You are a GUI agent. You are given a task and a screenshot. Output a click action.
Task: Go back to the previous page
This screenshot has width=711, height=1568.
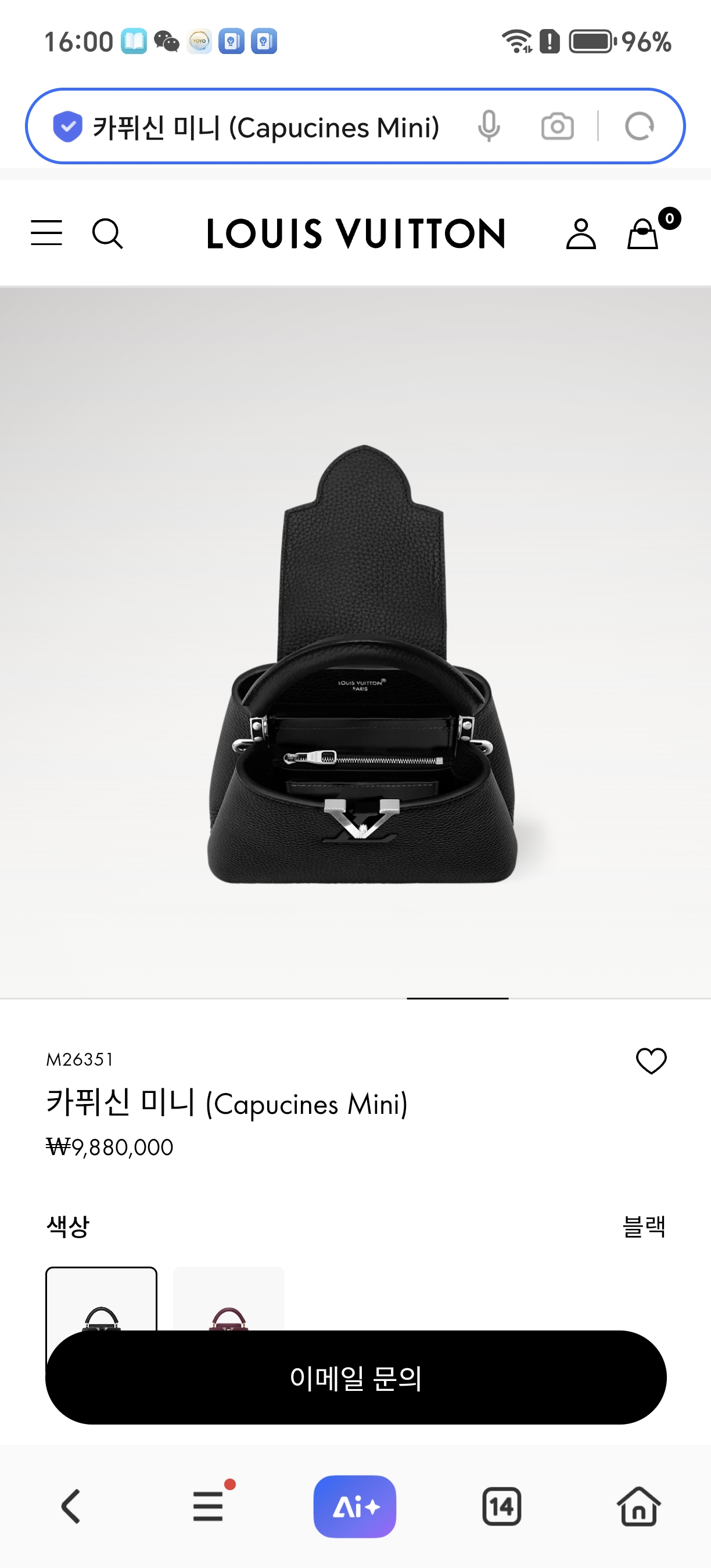(71, 1506)
